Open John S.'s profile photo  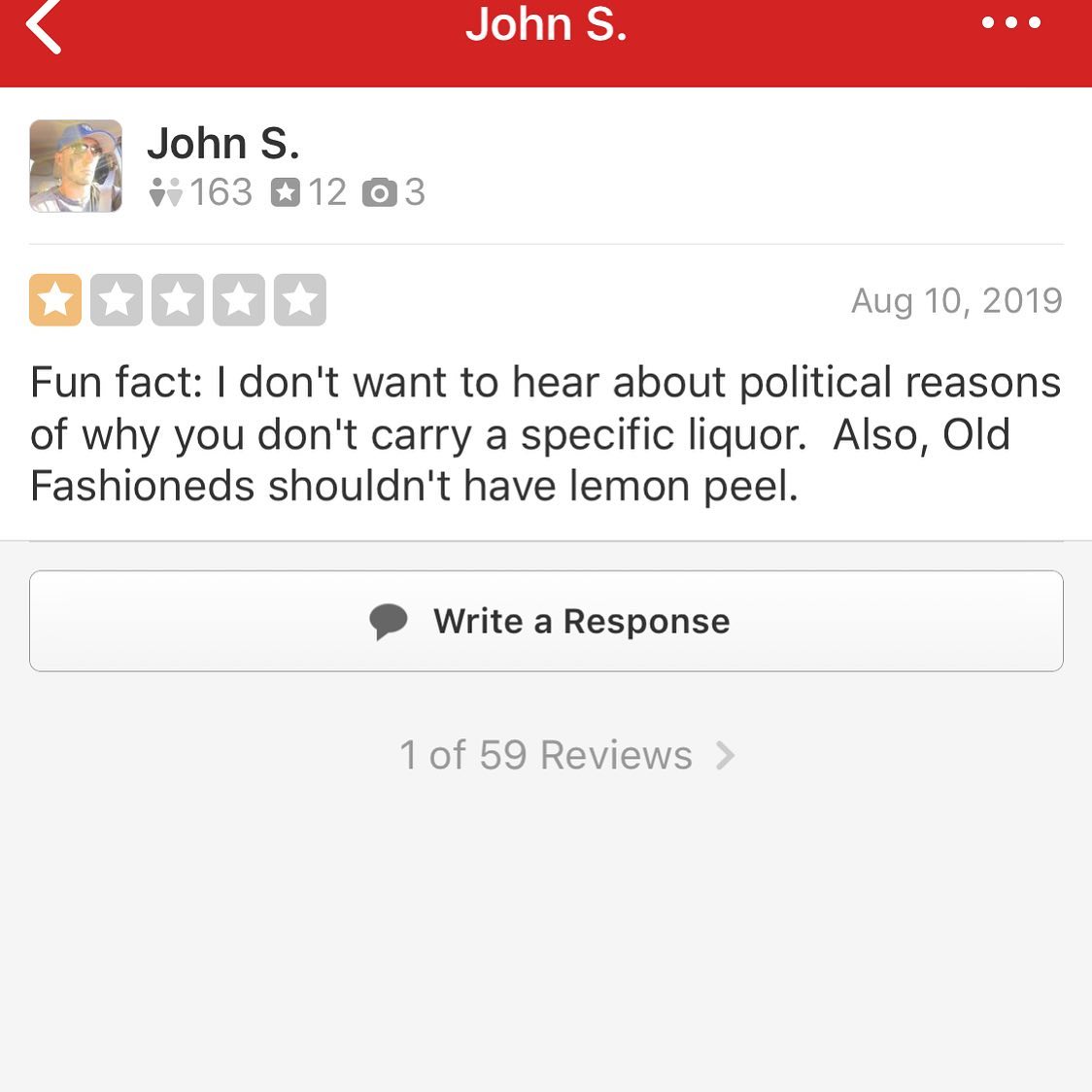76,166
